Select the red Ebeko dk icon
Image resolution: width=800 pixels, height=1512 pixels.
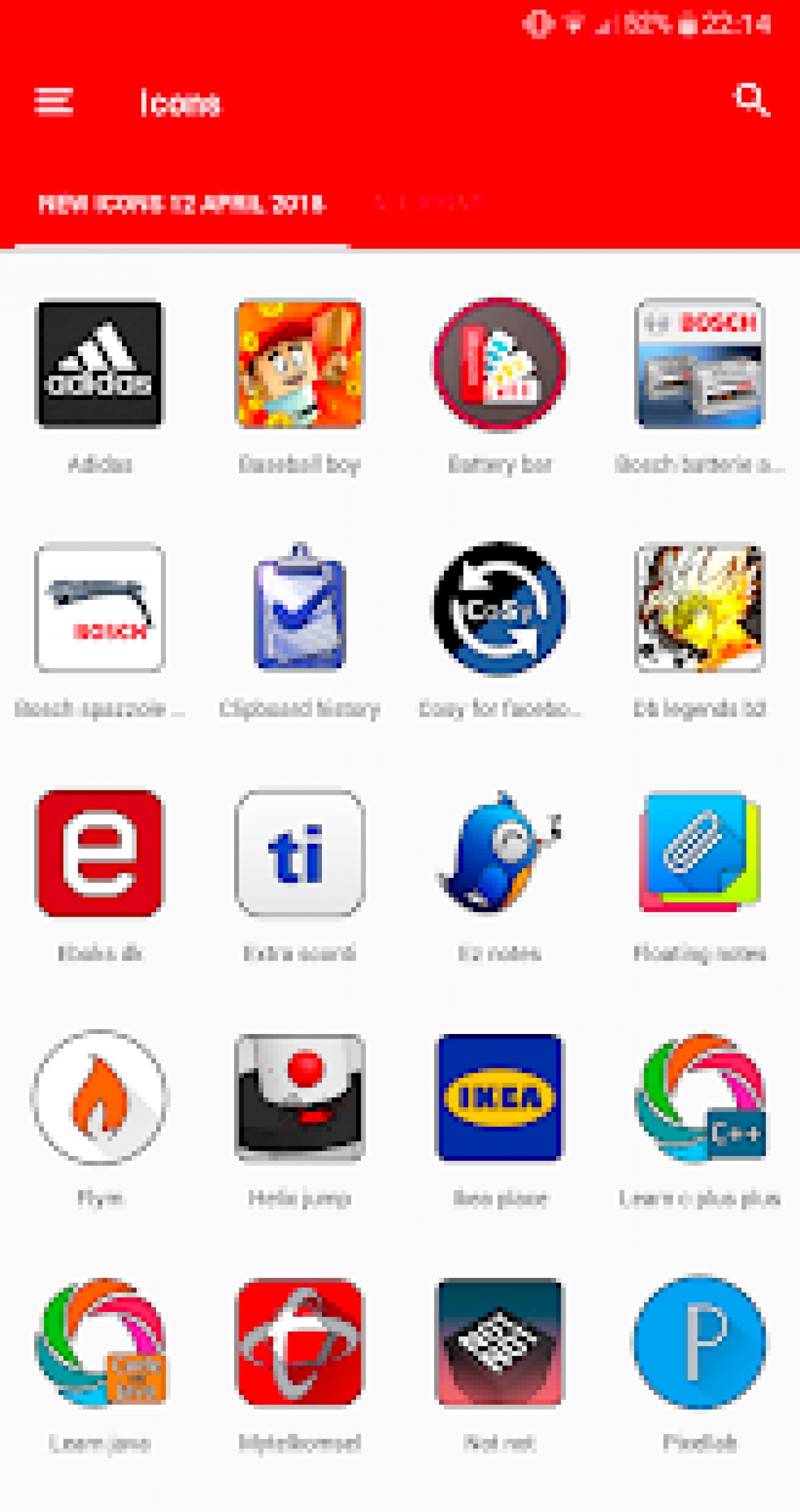coord(100,853)
